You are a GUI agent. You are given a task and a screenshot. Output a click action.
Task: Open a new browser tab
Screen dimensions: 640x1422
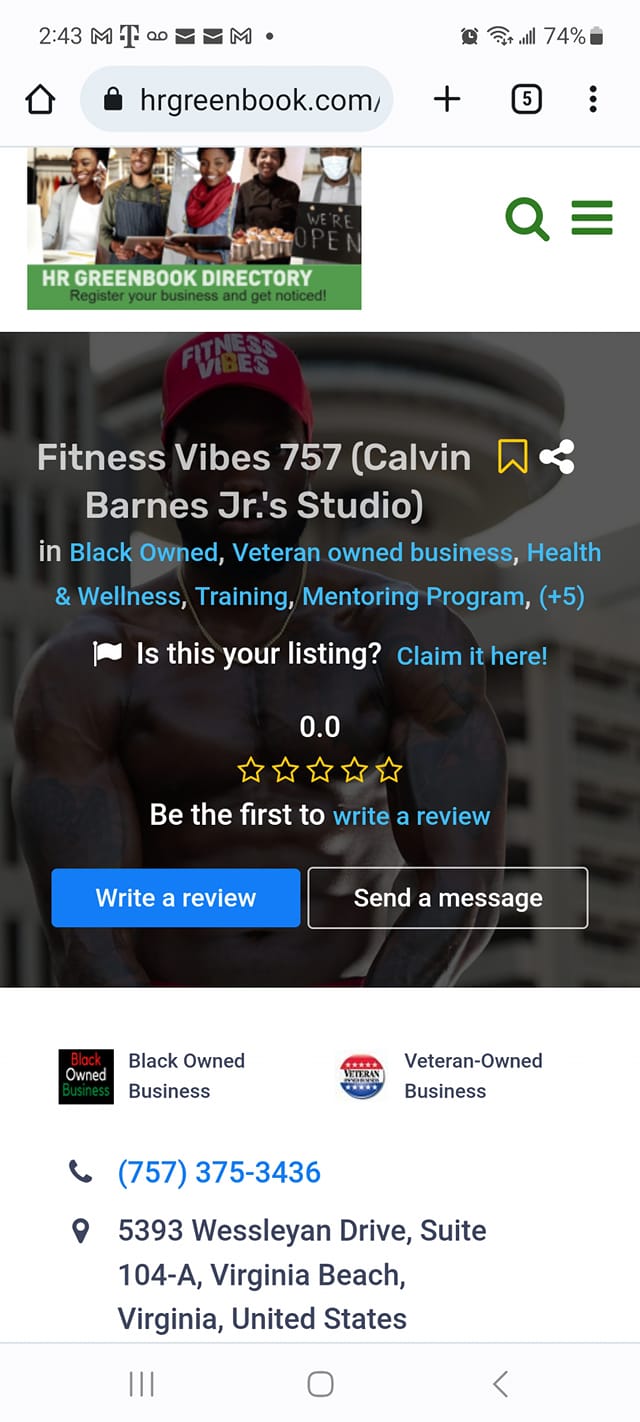447,98
